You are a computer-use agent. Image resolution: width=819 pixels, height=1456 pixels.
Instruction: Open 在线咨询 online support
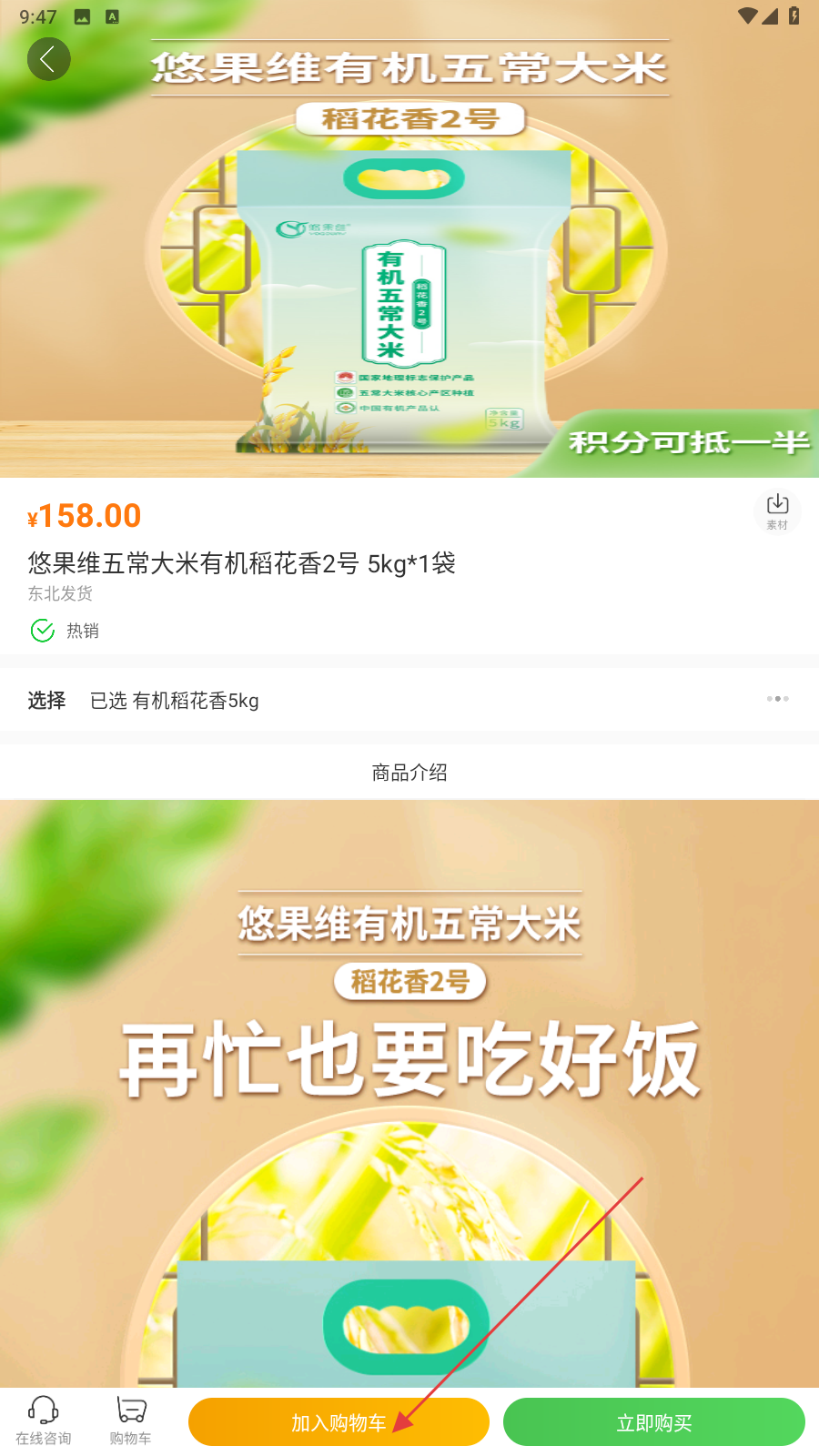point(43,1421)
